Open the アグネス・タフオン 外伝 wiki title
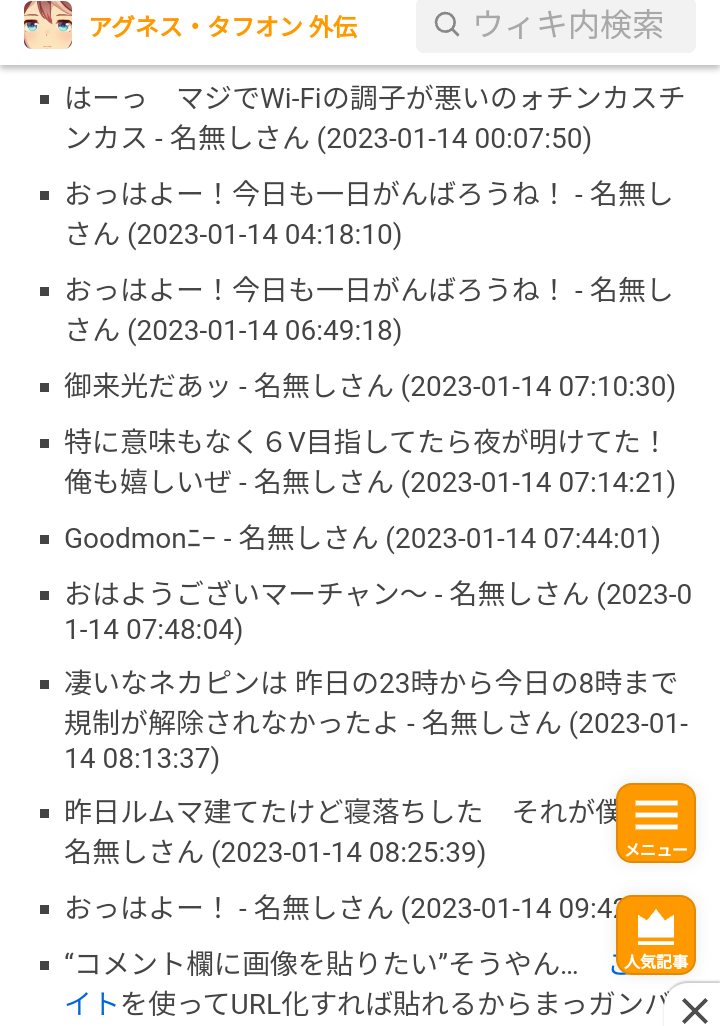 [223, 26]
